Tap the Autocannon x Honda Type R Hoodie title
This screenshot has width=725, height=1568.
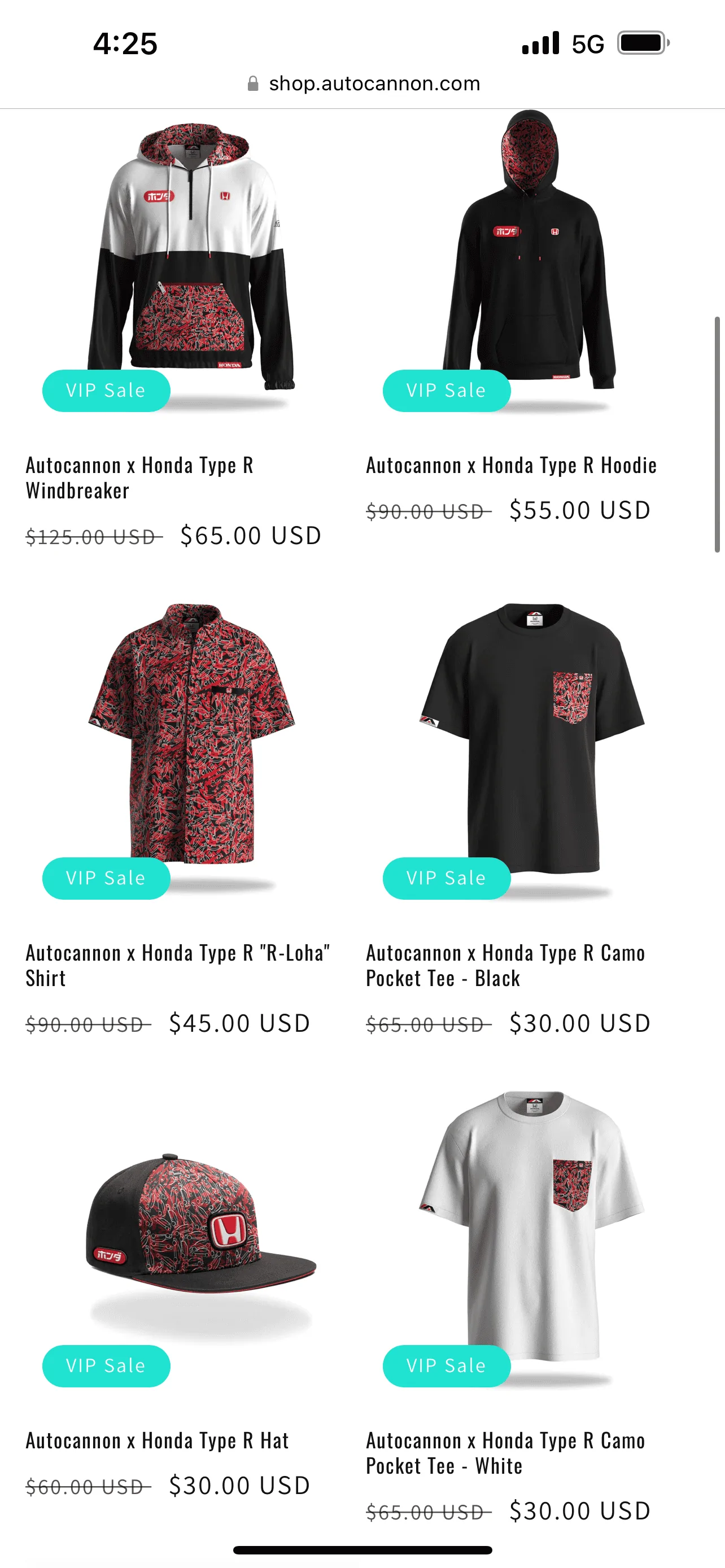(512, 466)
